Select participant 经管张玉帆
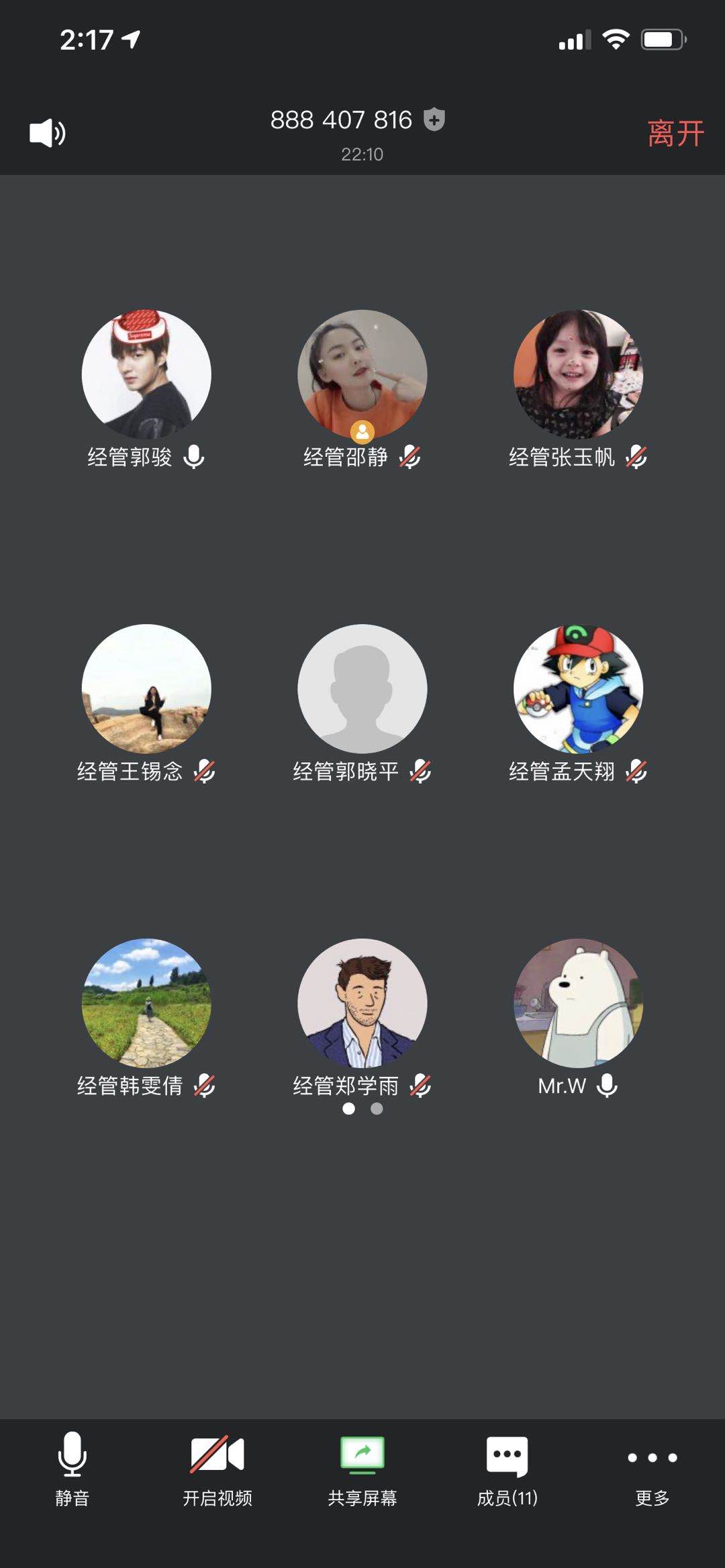This screenshot has width=725, height=1568. [x=578, y=374]
